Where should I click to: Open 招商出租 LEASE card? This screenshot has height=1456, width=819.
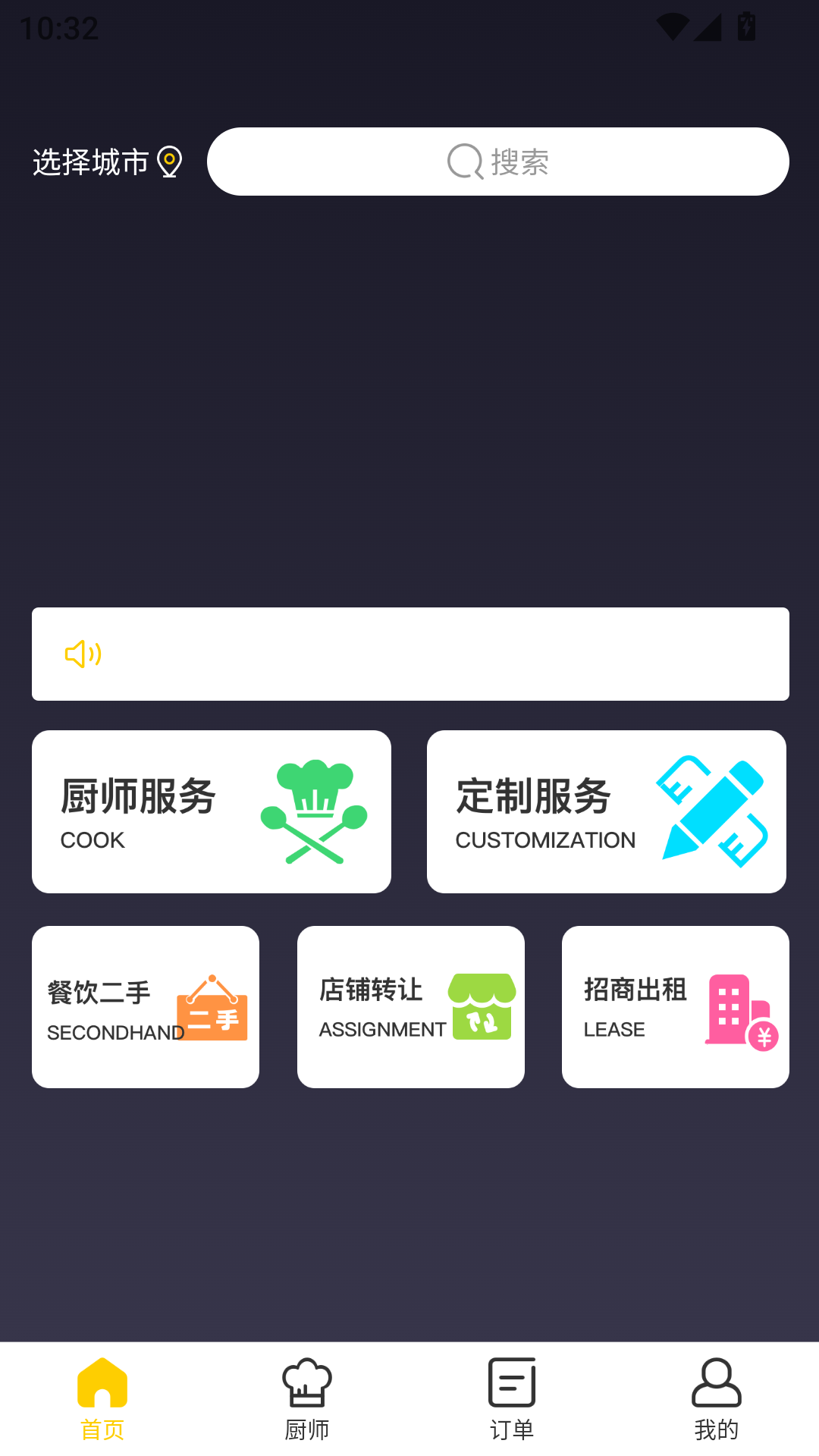pos(675,1007)
